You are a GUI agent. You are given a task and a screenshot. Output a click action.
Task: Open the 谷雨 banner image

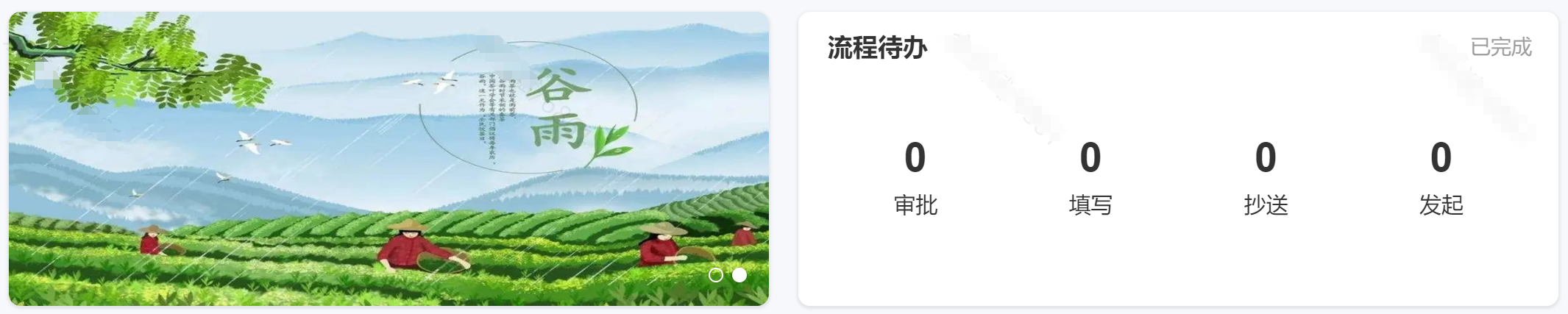(389, 158)
